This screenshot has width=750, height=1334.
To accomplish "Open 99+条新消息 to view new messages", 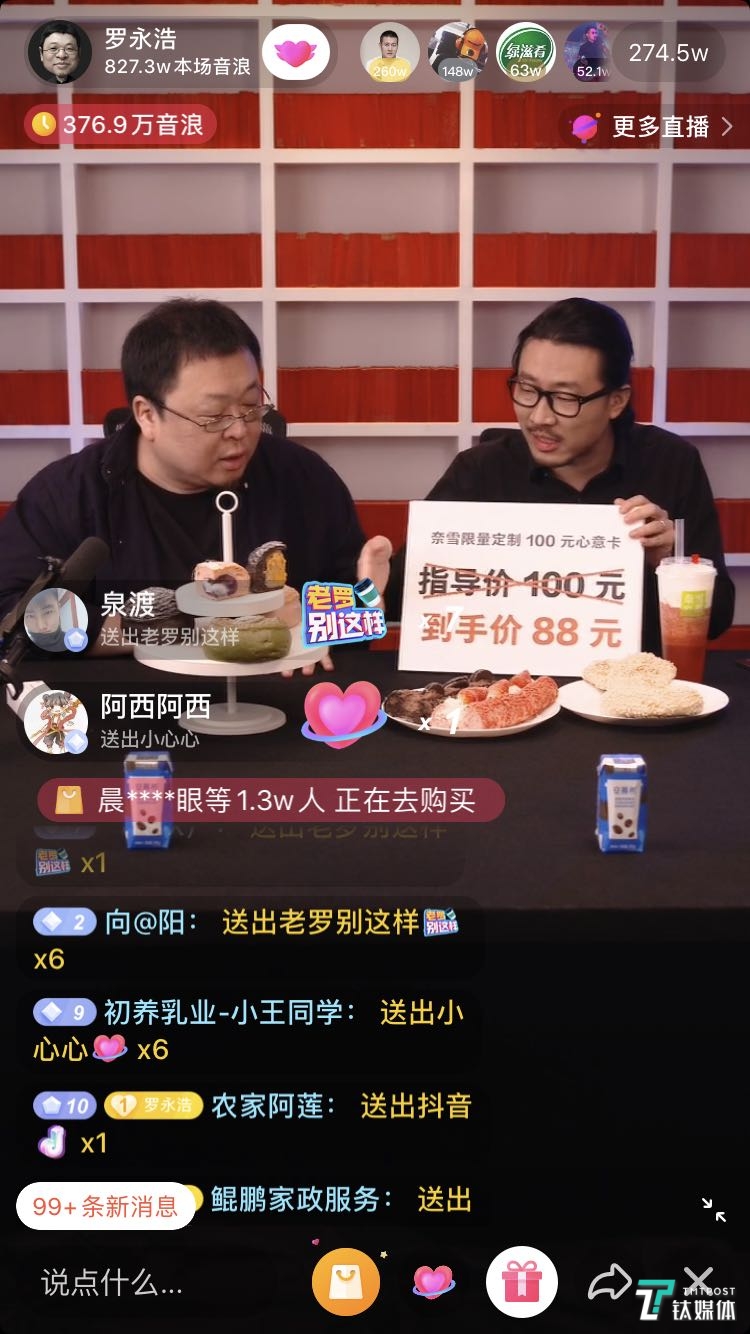I will point(105,1207).
